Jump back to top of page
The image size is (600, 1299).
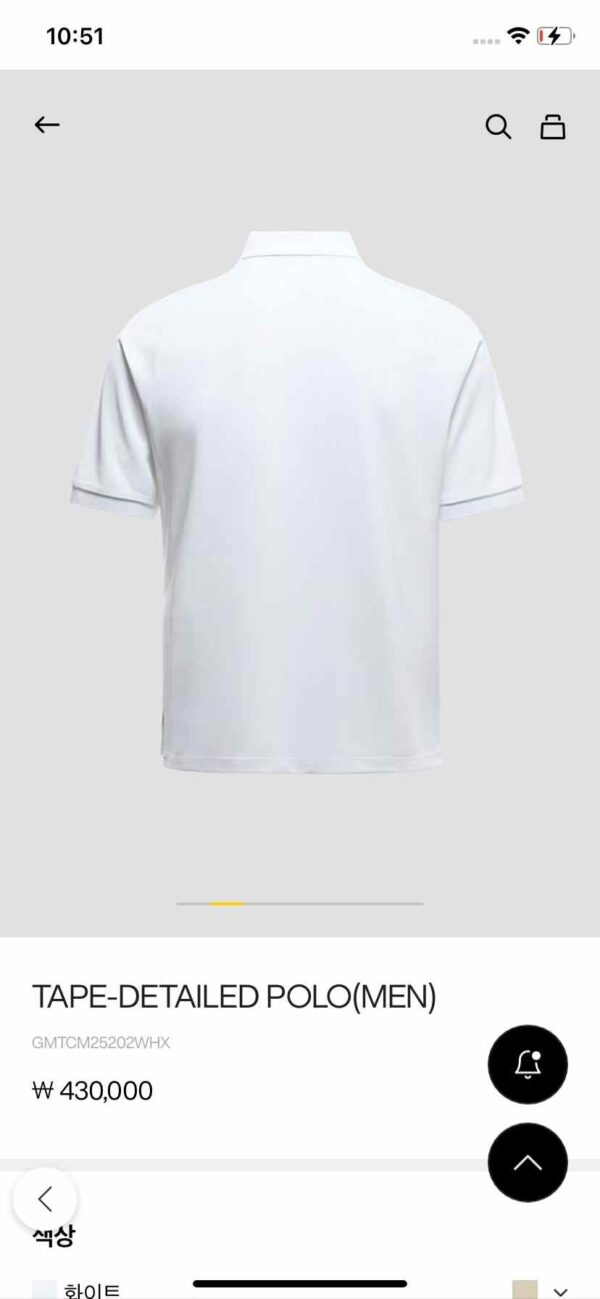[527, 1162]
